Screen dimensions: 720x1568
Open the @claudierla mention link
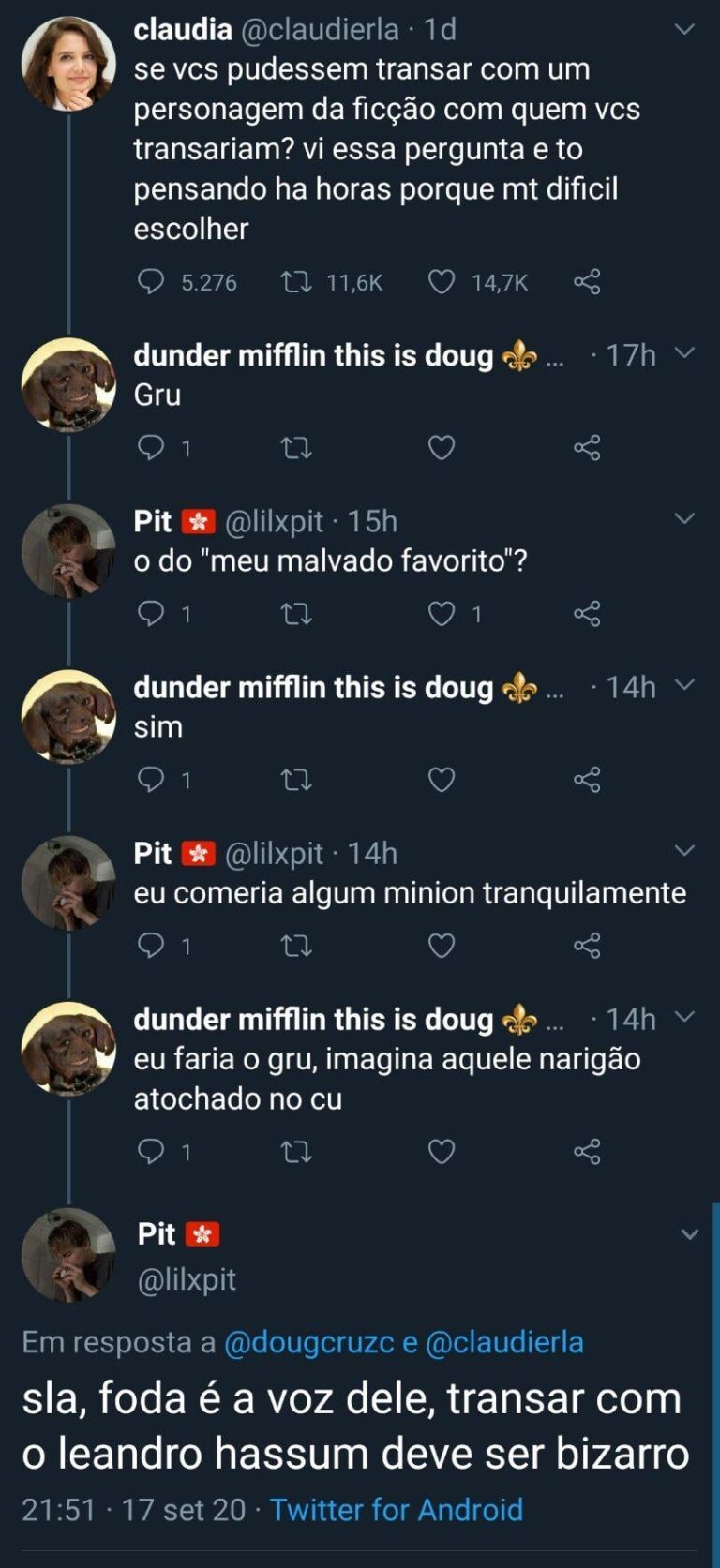(504, 1342)
